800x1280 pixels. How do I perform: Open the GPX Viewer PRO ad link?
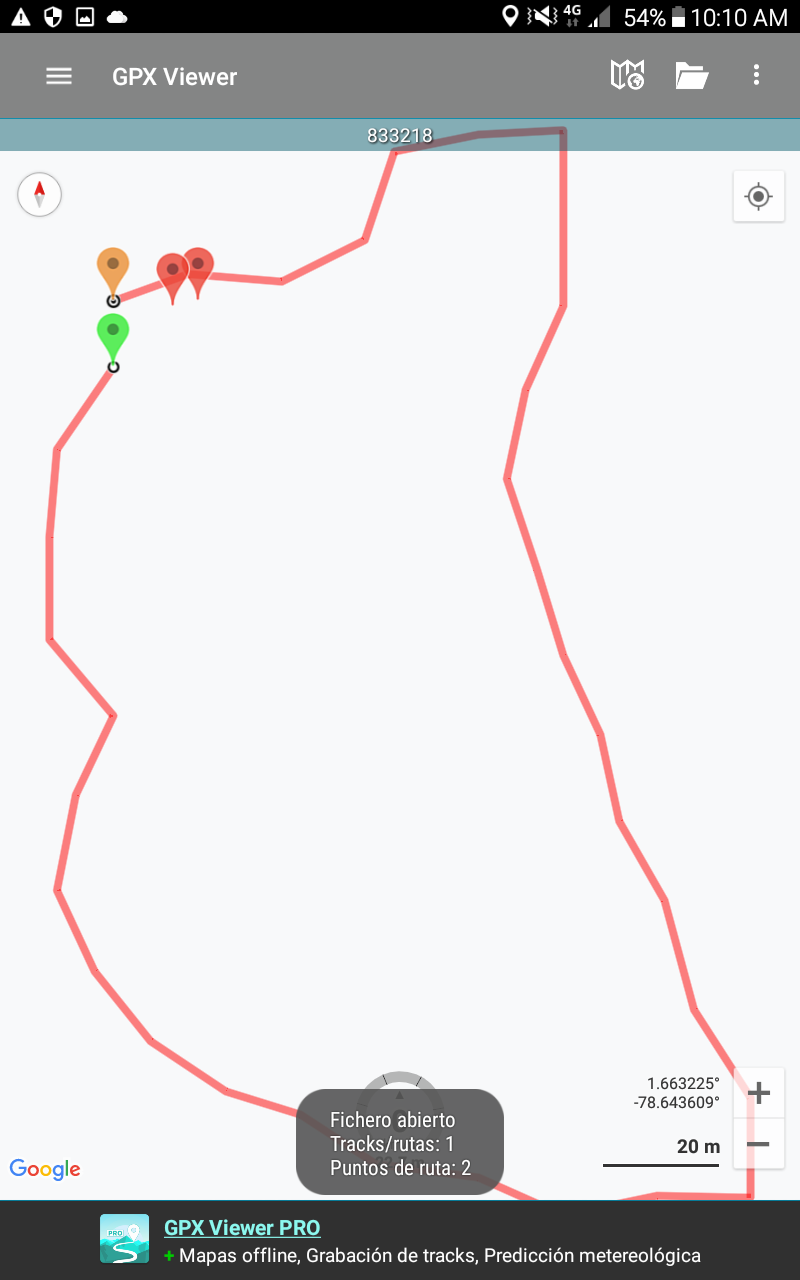pyautogui.click(x=242, y=1228)
